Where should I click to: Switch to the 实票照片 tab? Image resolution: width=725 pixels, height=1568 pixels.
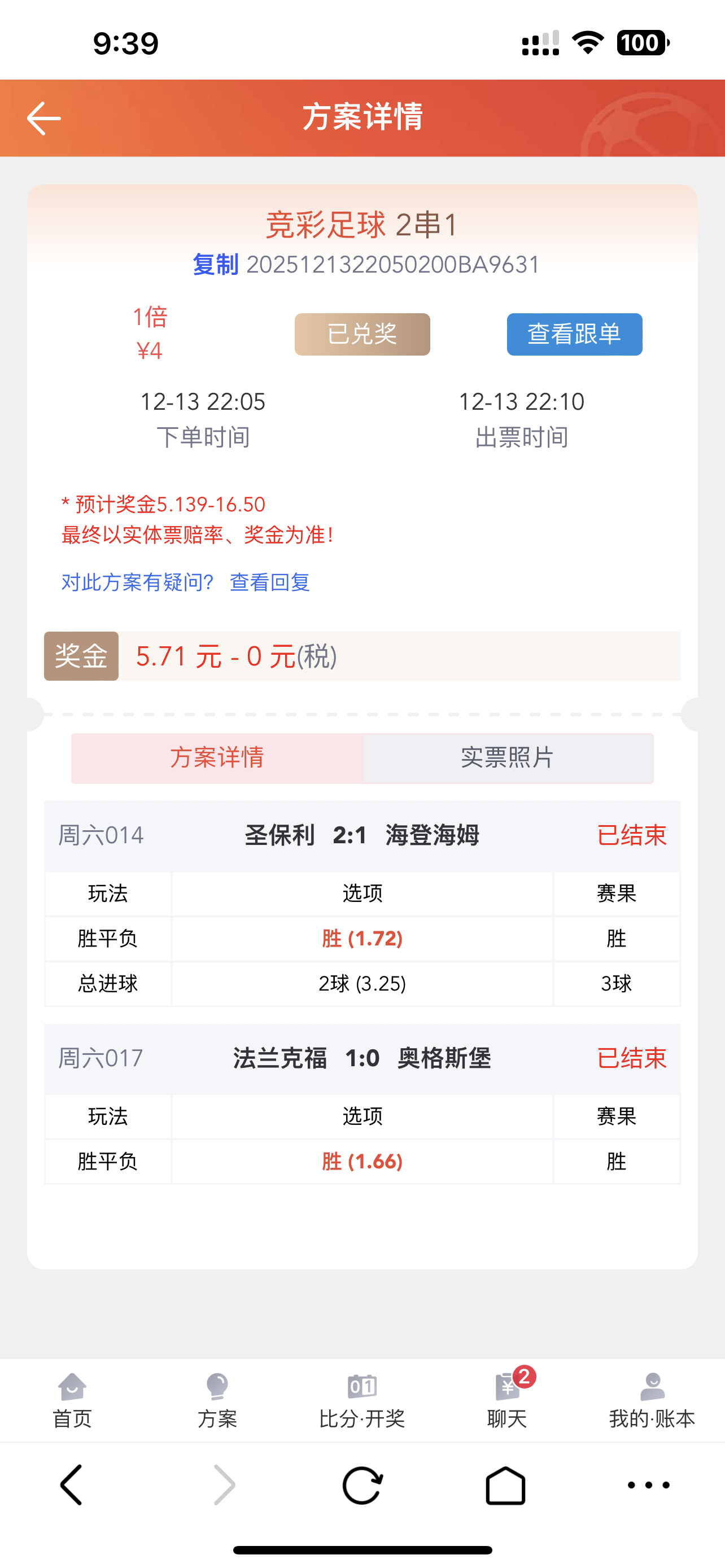pyautogui.click(x=508, y=758)
